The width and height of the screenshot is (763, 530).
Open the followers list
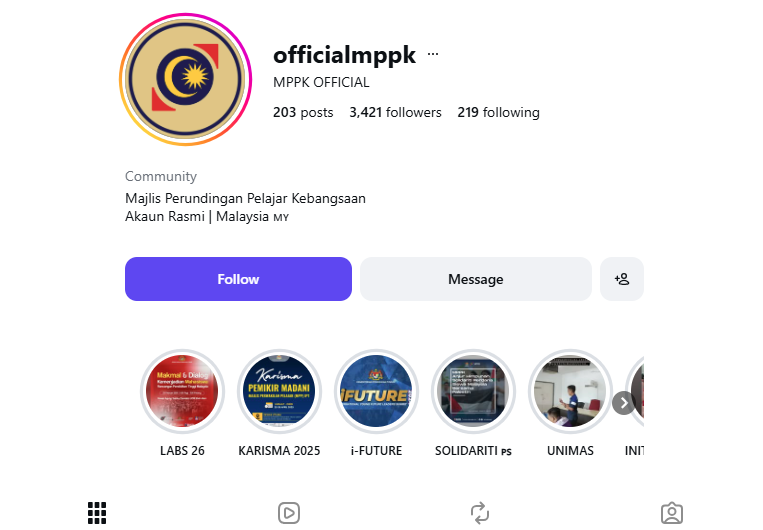(x=395, y=112)
